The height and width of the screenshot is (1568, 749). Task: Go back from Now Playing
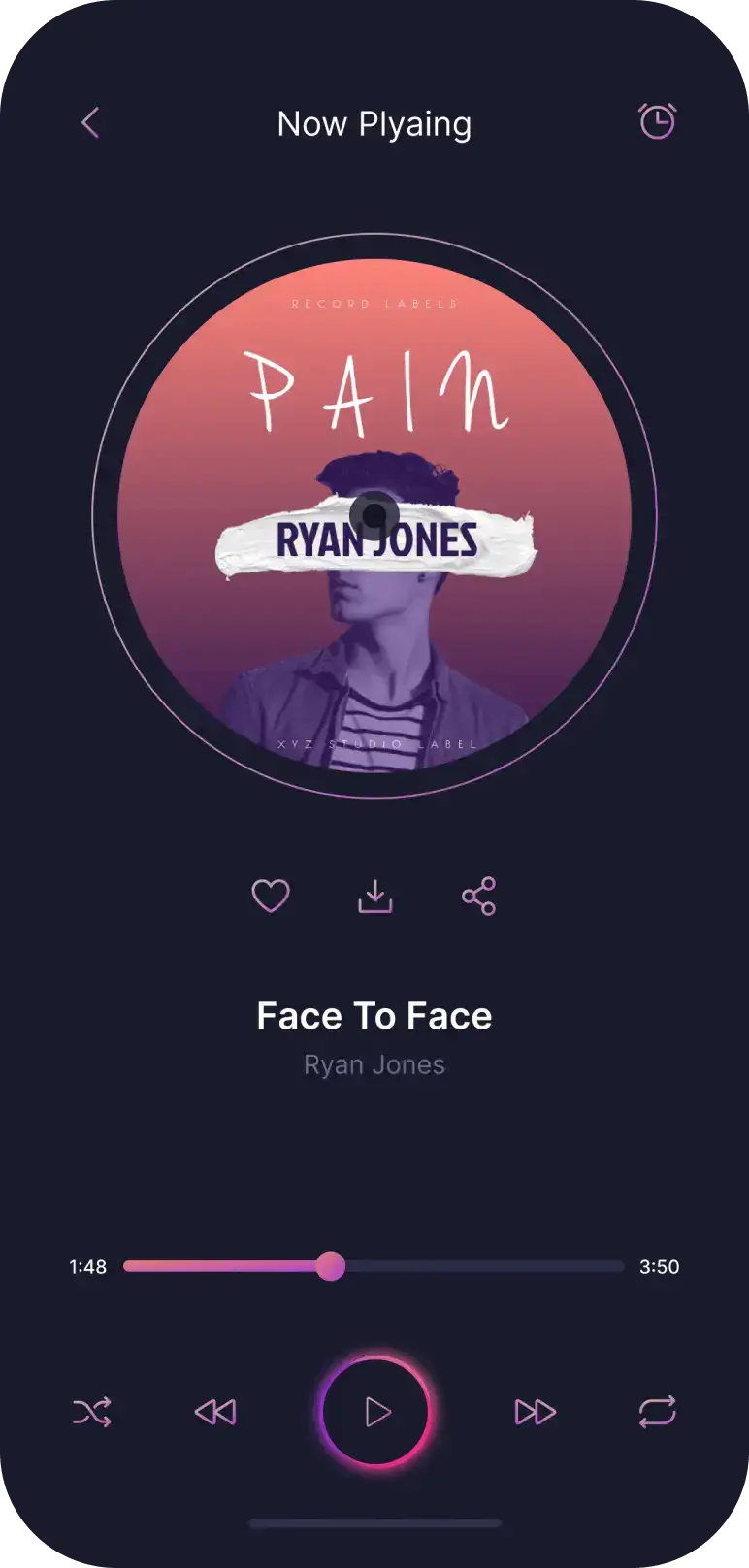pos(90,123)
